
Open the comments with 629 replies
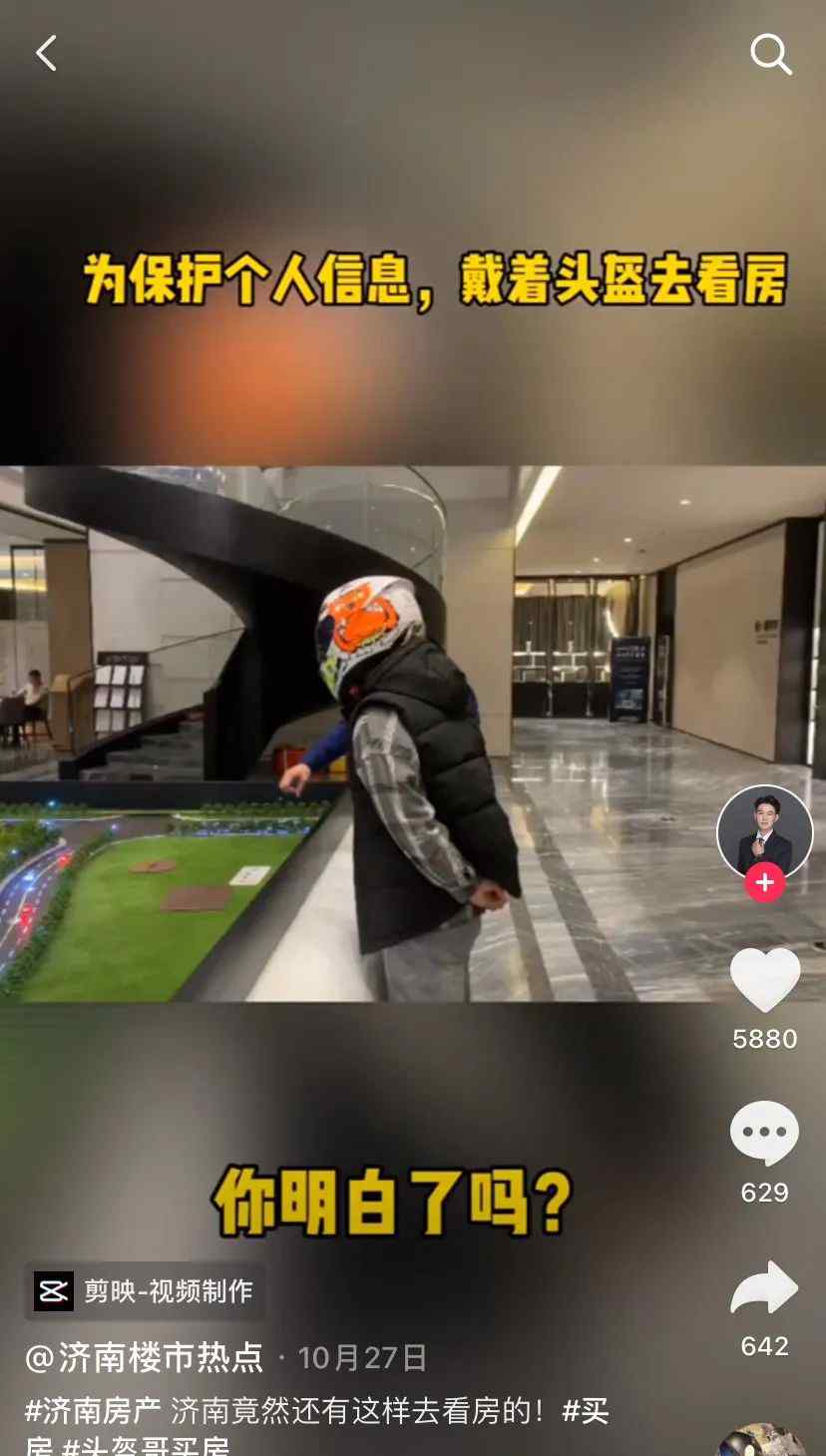pos(765,1135)
